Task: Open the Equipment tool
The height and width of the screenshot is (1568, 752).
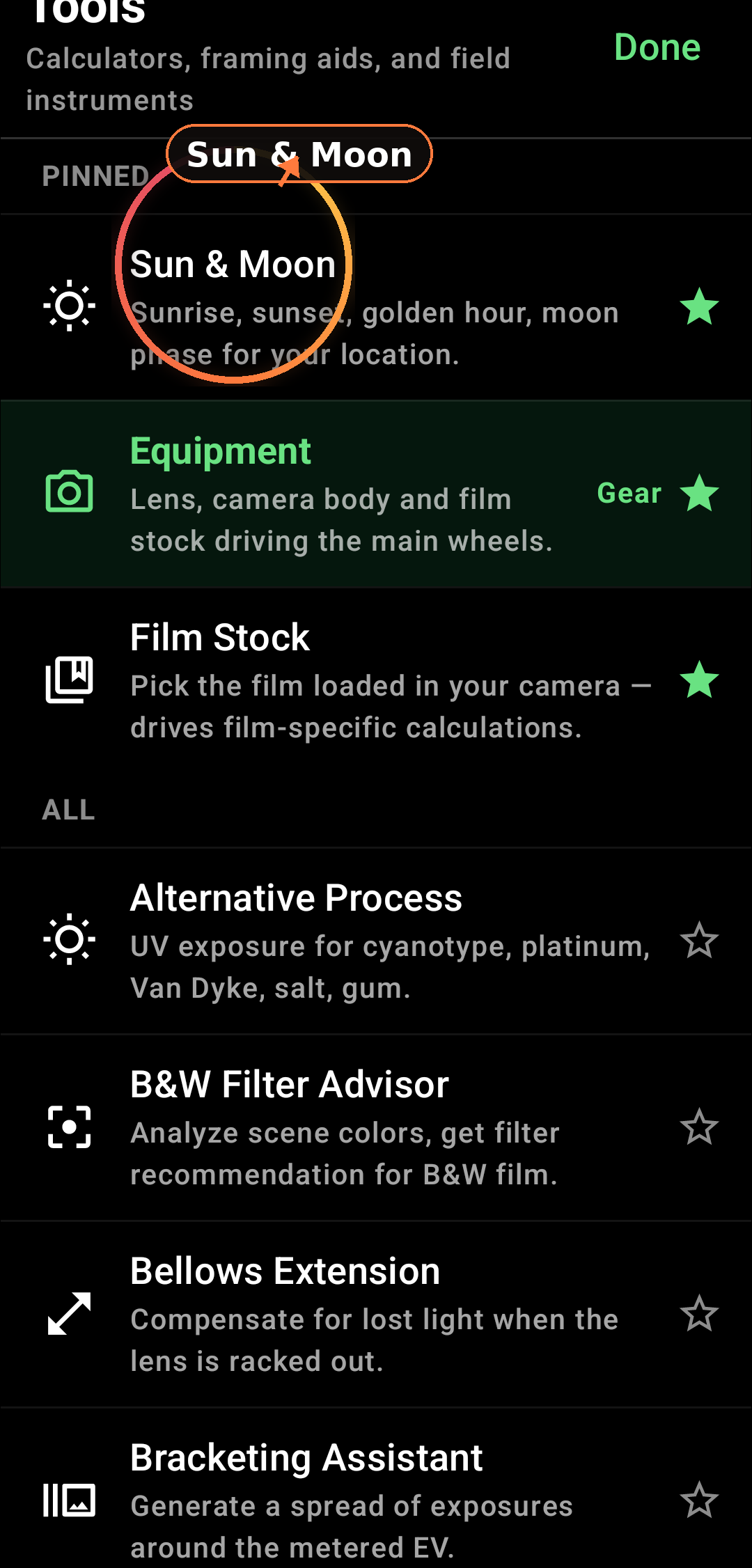Action: (376, 494)
